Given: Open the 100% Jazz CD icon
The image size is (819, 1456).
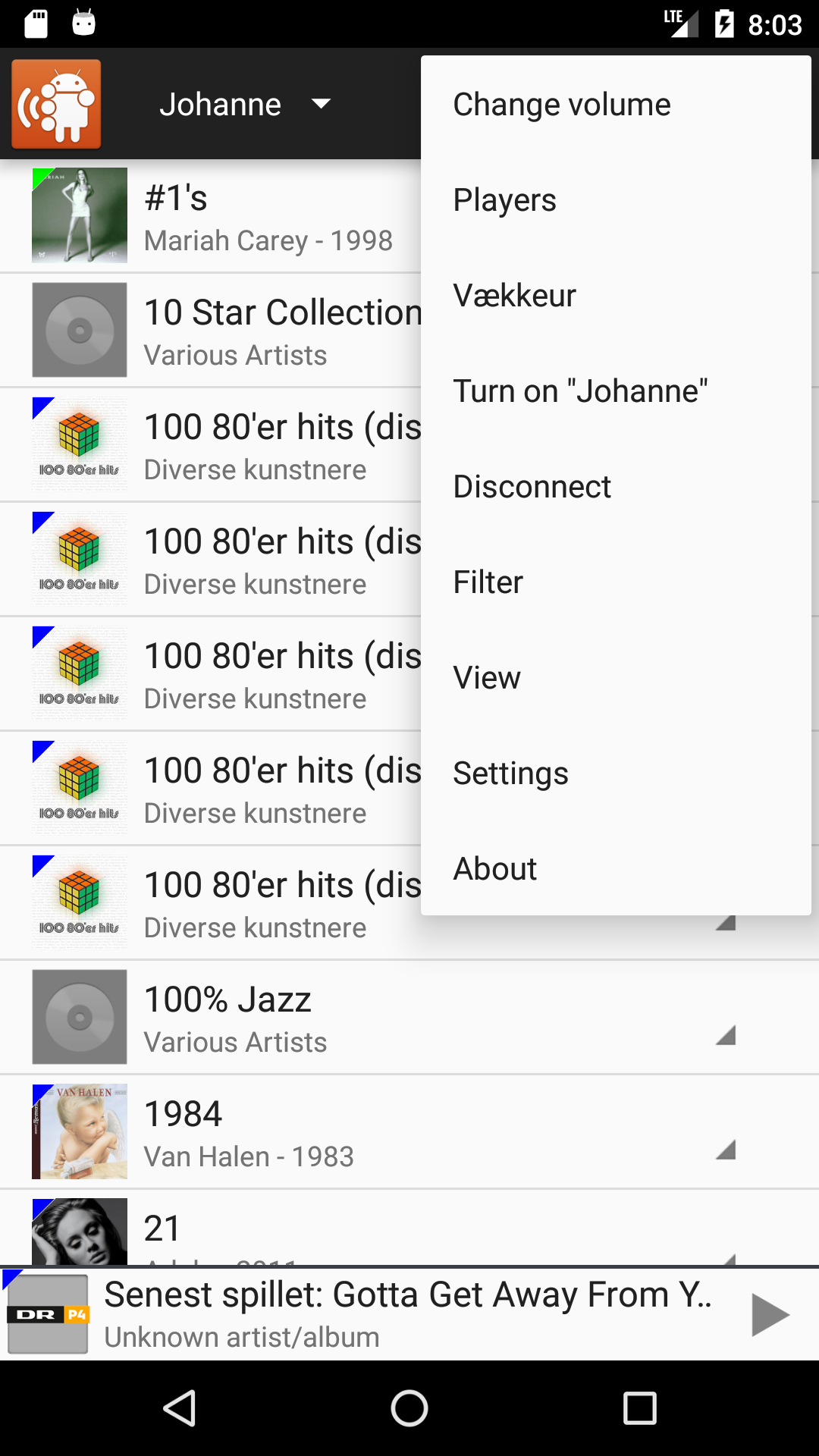Looking at the screenshot, I should (x=79, y=1016).
